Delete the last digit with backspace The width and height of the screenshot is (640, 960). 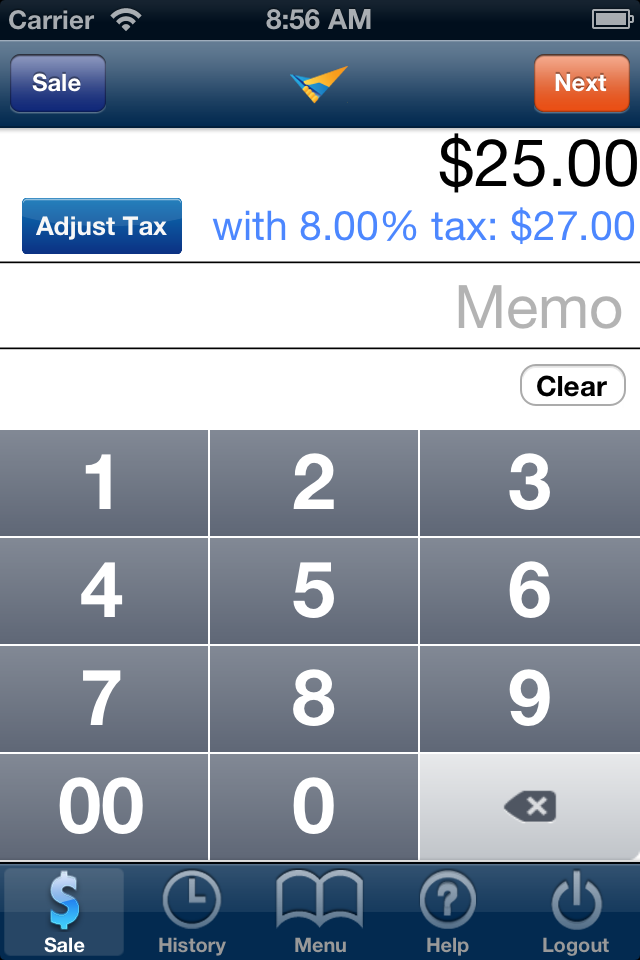[x=530, y=807]
